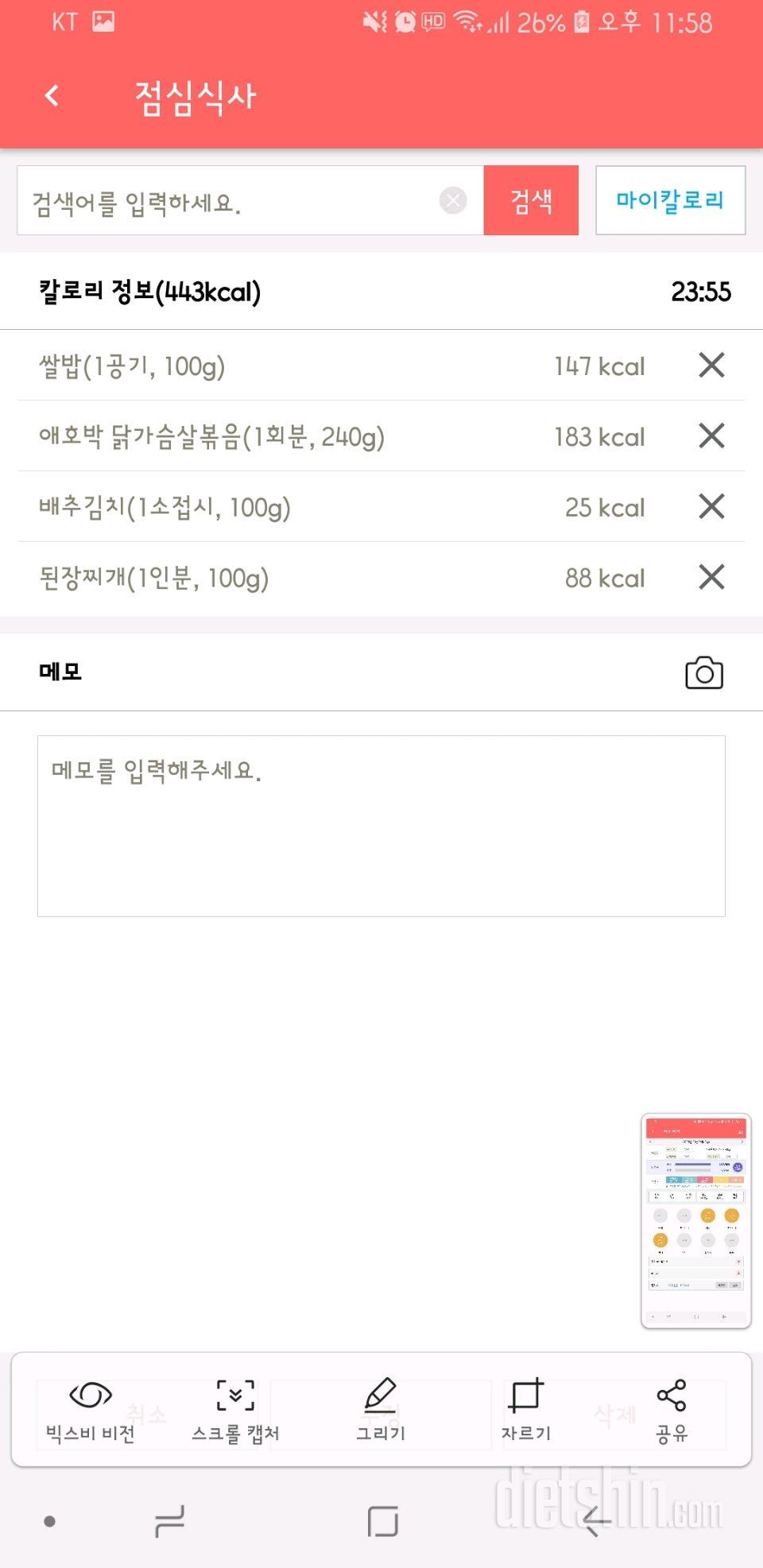Viewport: 763px width, 1568px height.
Task: Open 마이칼로리
Action: (670, 200)
